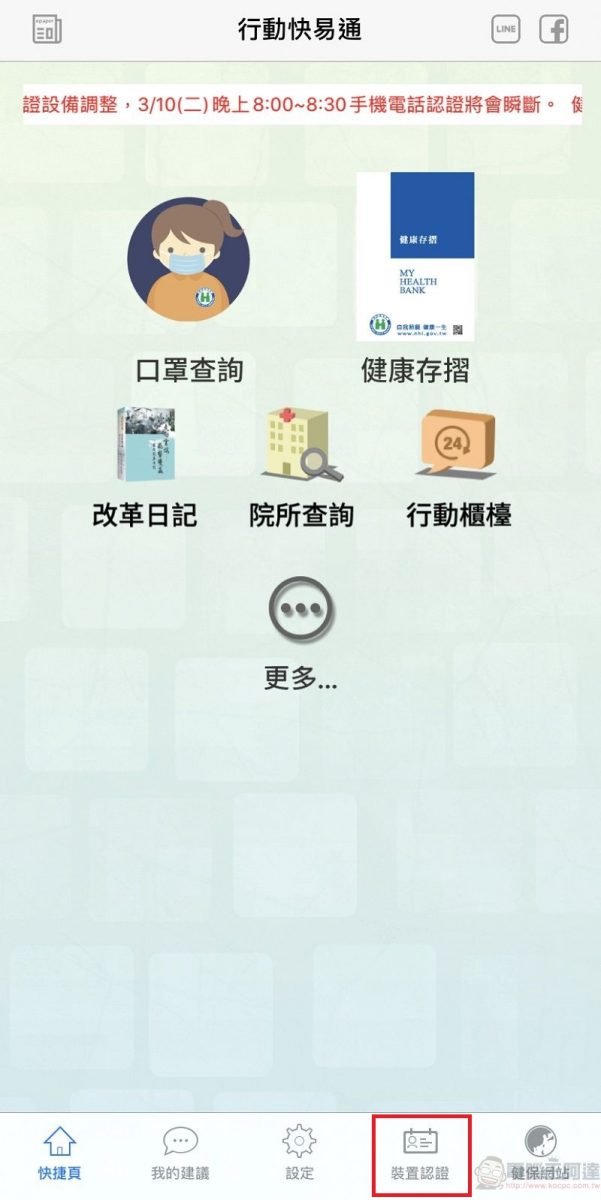Open 健康存摺 My Health Bank

click(x=415, y=280)
